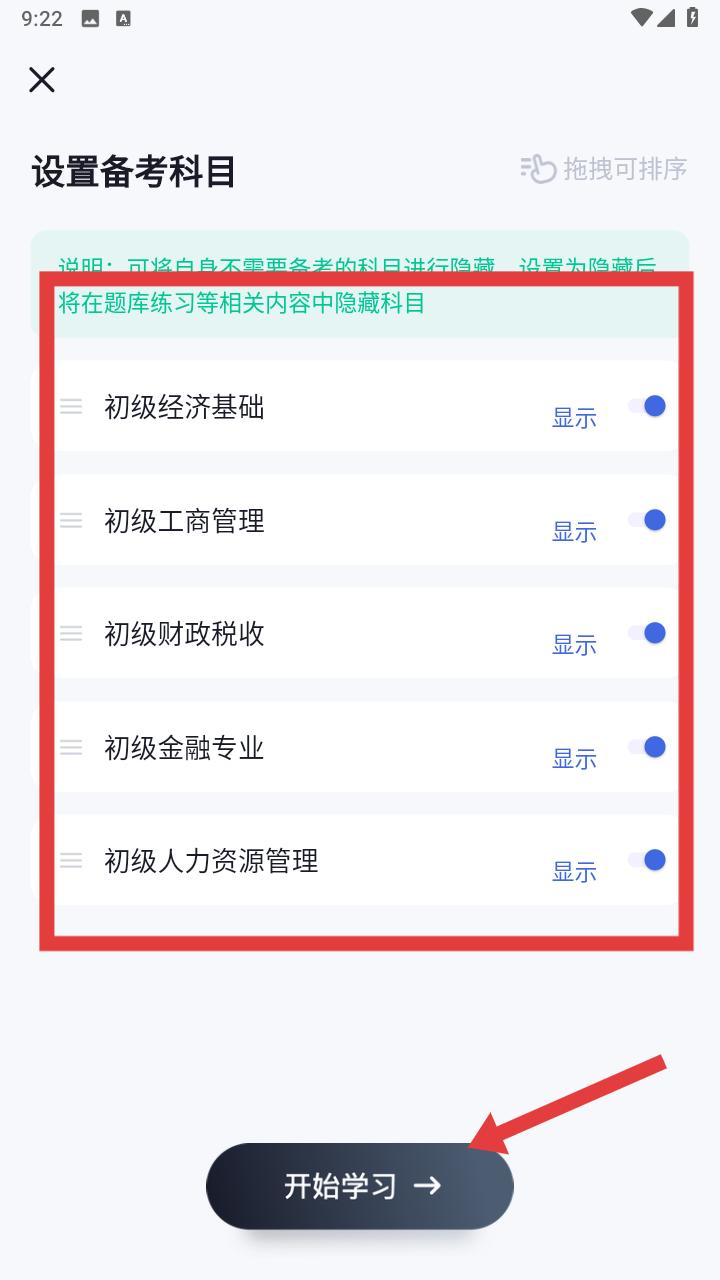This screenshot has height=1280, width=720.
Task: Hide the 初级金融专业 subject
Action: coord(646,747)
